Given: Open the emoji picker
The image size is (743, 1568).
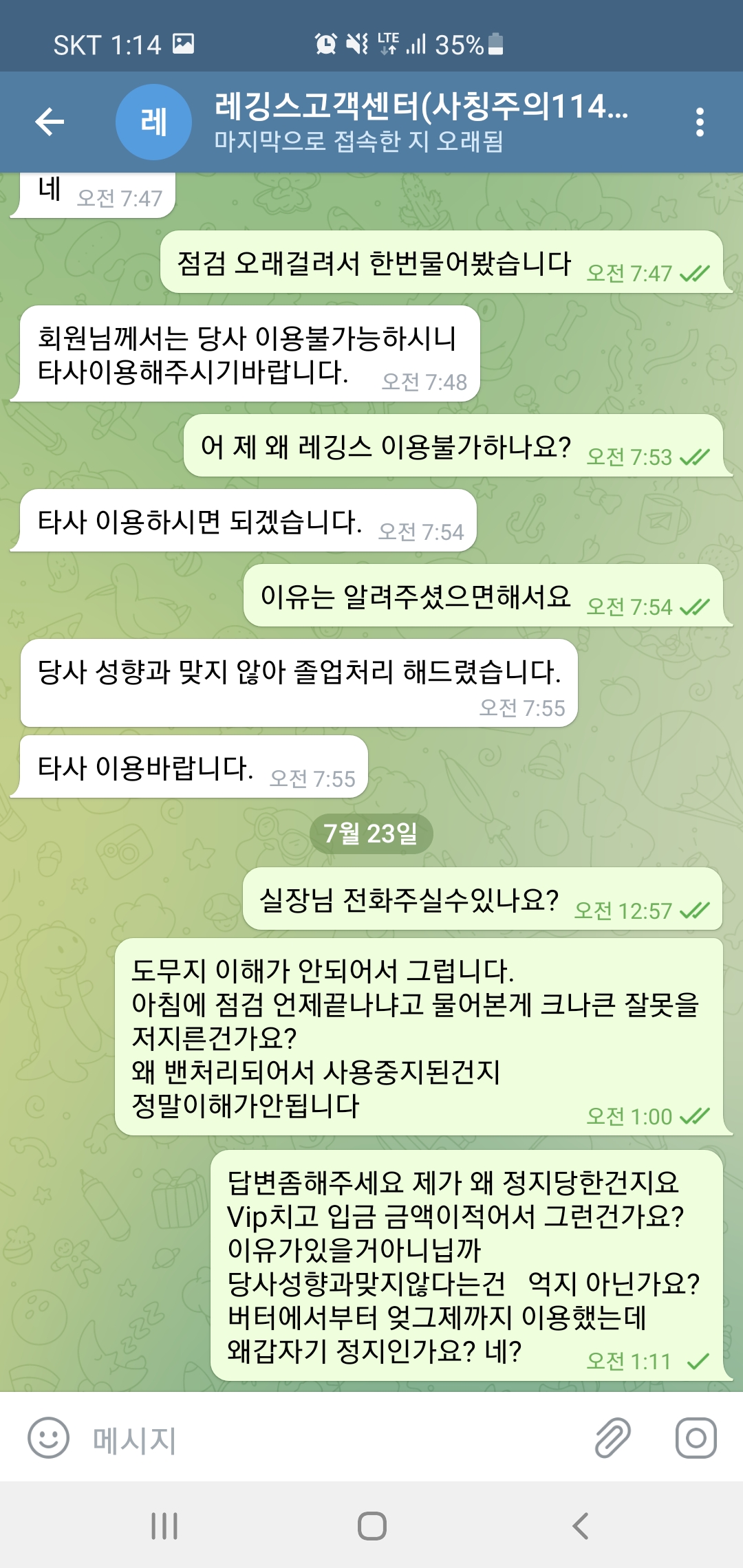Looking at the screenshot, I should coord(48,1437).
